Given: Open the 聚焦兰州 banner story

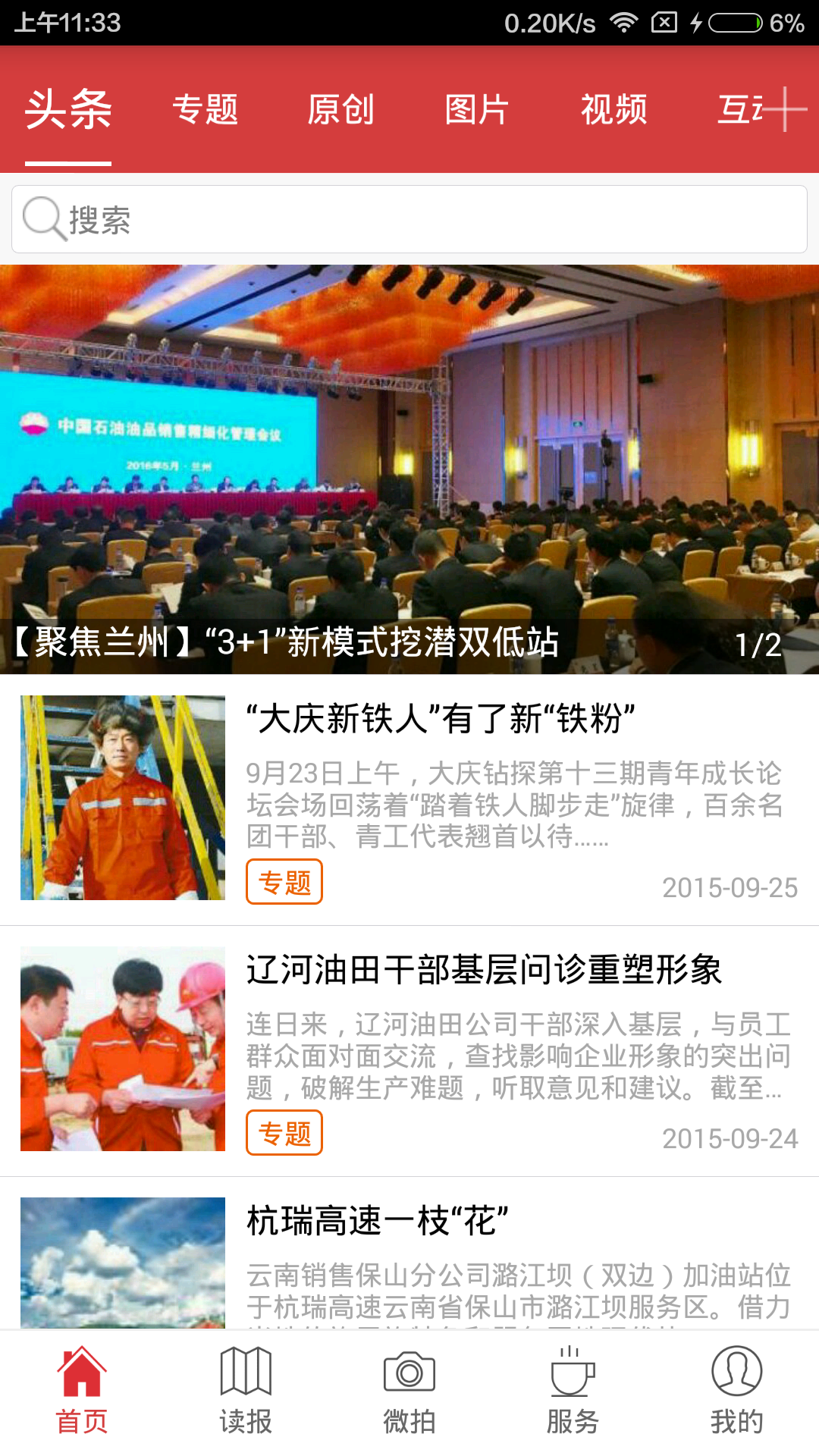Looking at the screenshot, I should [x=409, y=470].
